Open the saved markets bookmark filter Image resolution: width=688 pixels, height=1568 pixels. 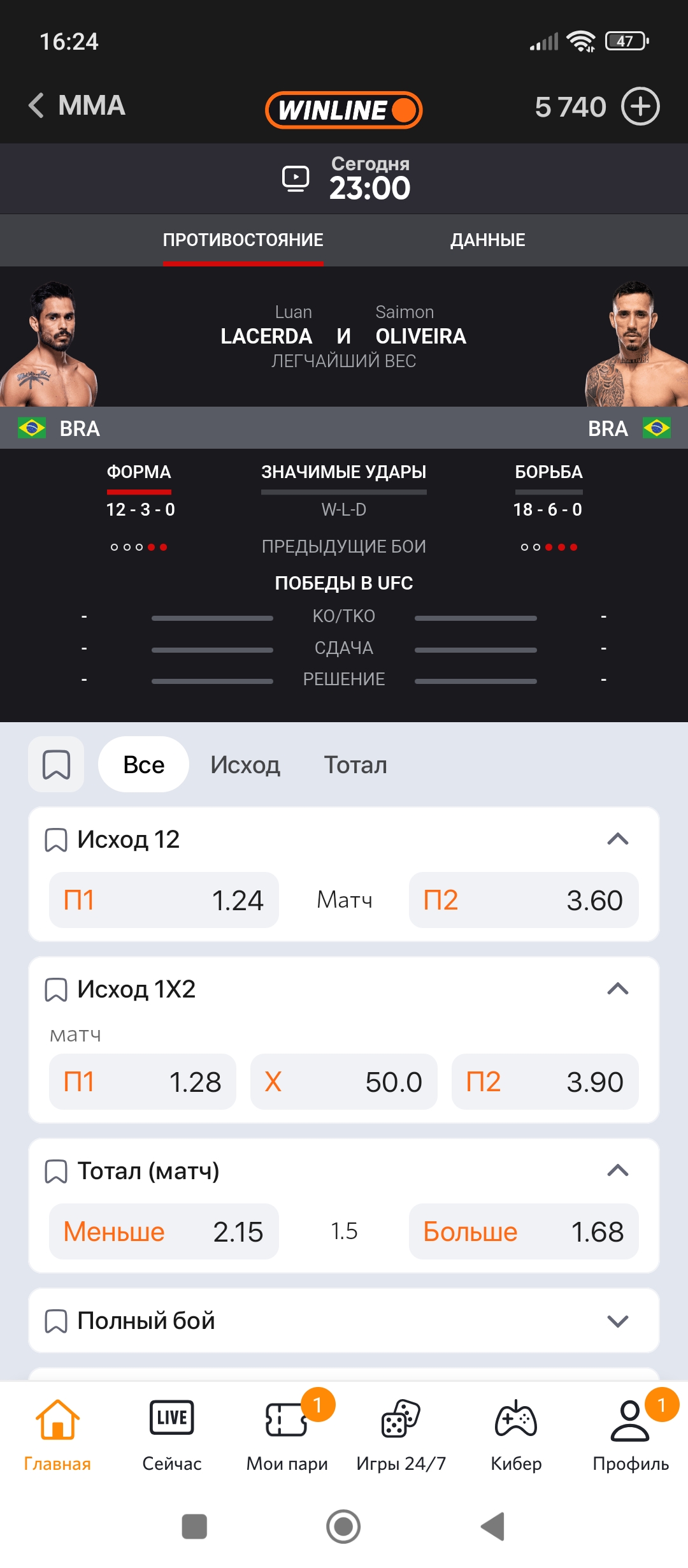pos(56,764)
